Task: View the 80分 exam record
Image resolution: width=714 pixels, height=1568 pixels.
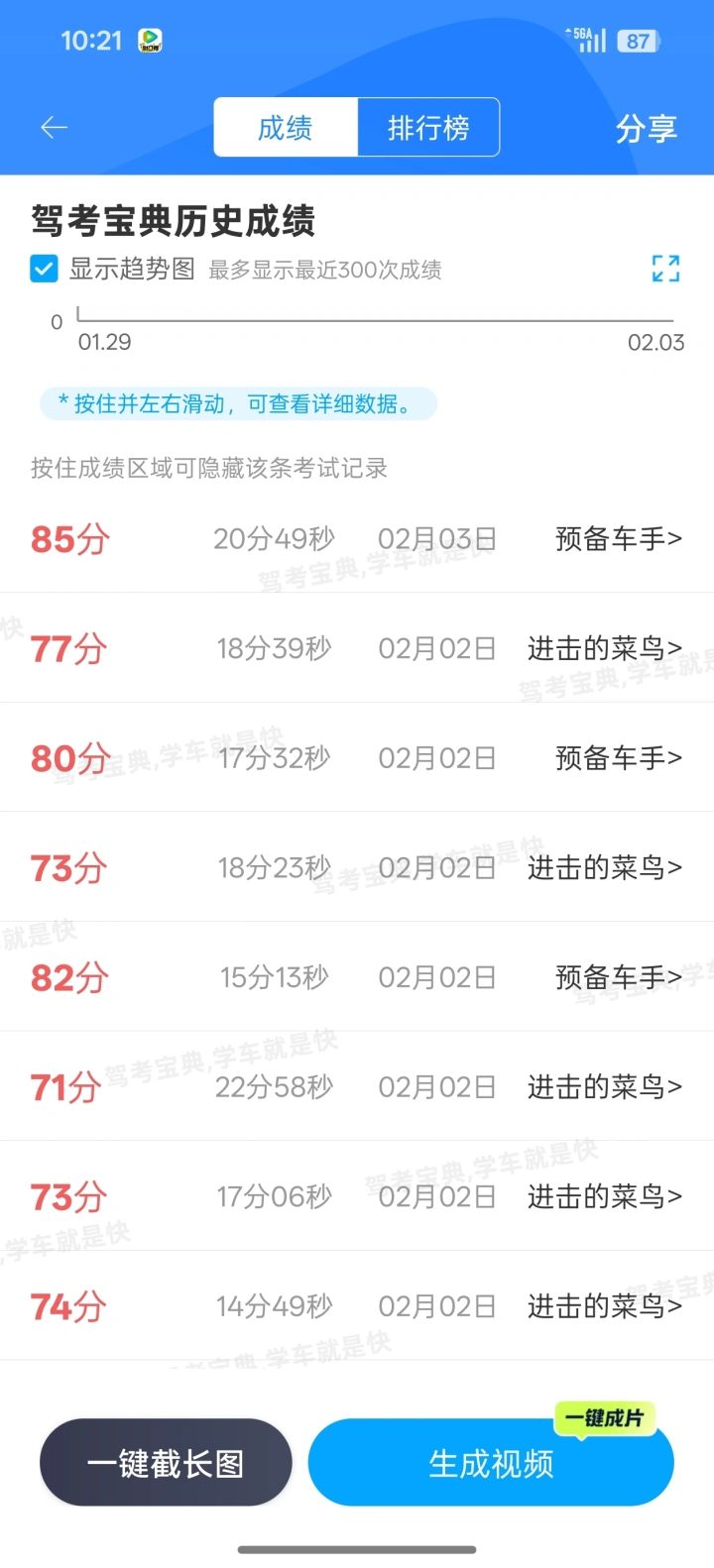Action: click(357, 758)
